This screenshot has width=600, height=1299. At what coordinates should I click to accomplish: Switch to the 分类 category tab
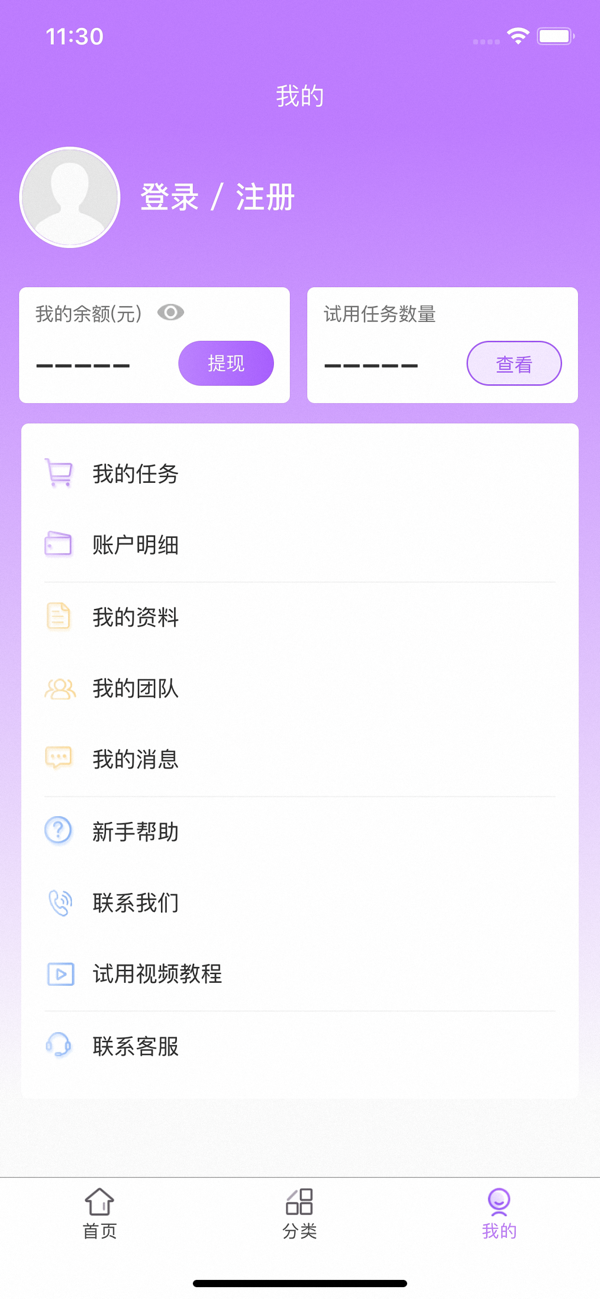pos(300,1213)
